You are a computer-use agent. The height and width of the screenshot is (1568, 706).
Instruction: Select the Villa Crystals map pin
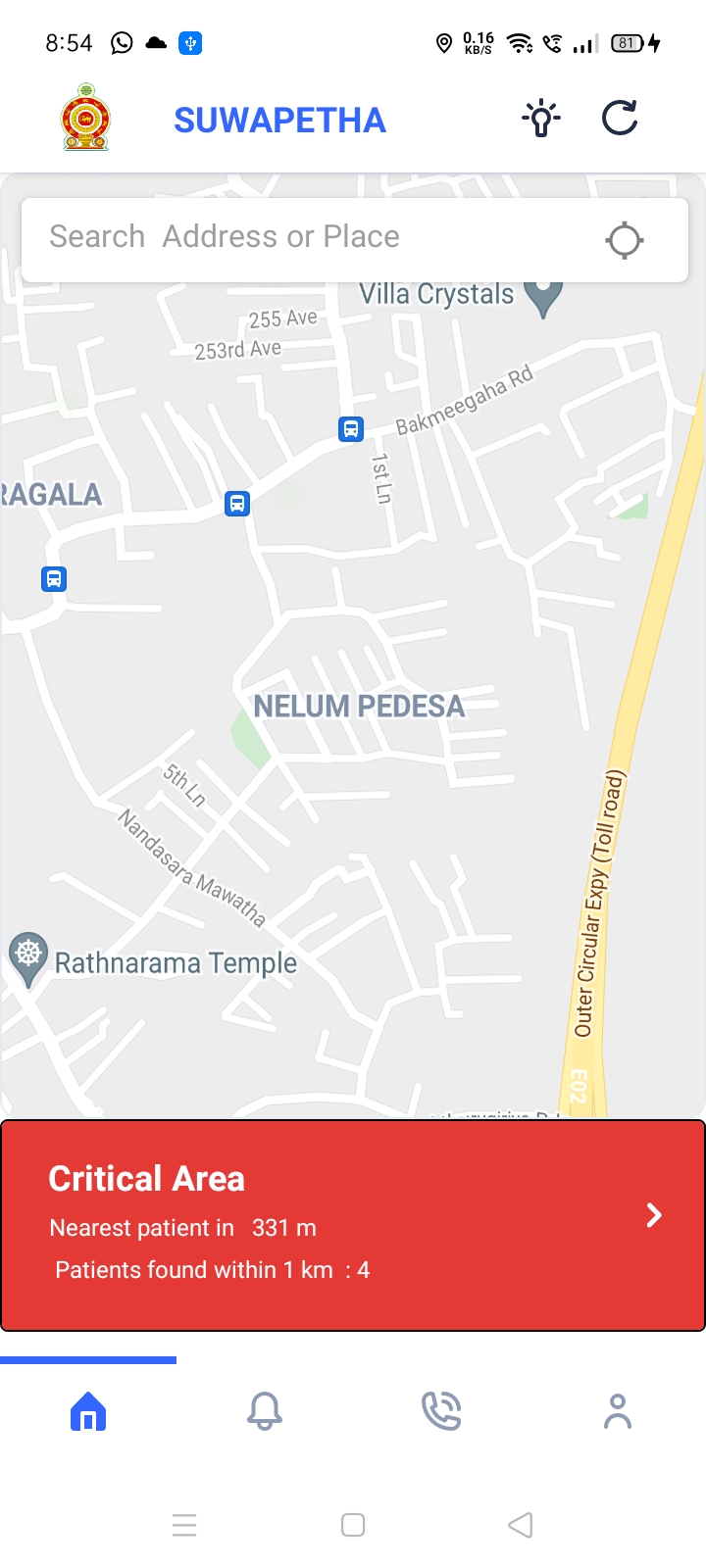point(543,298)
